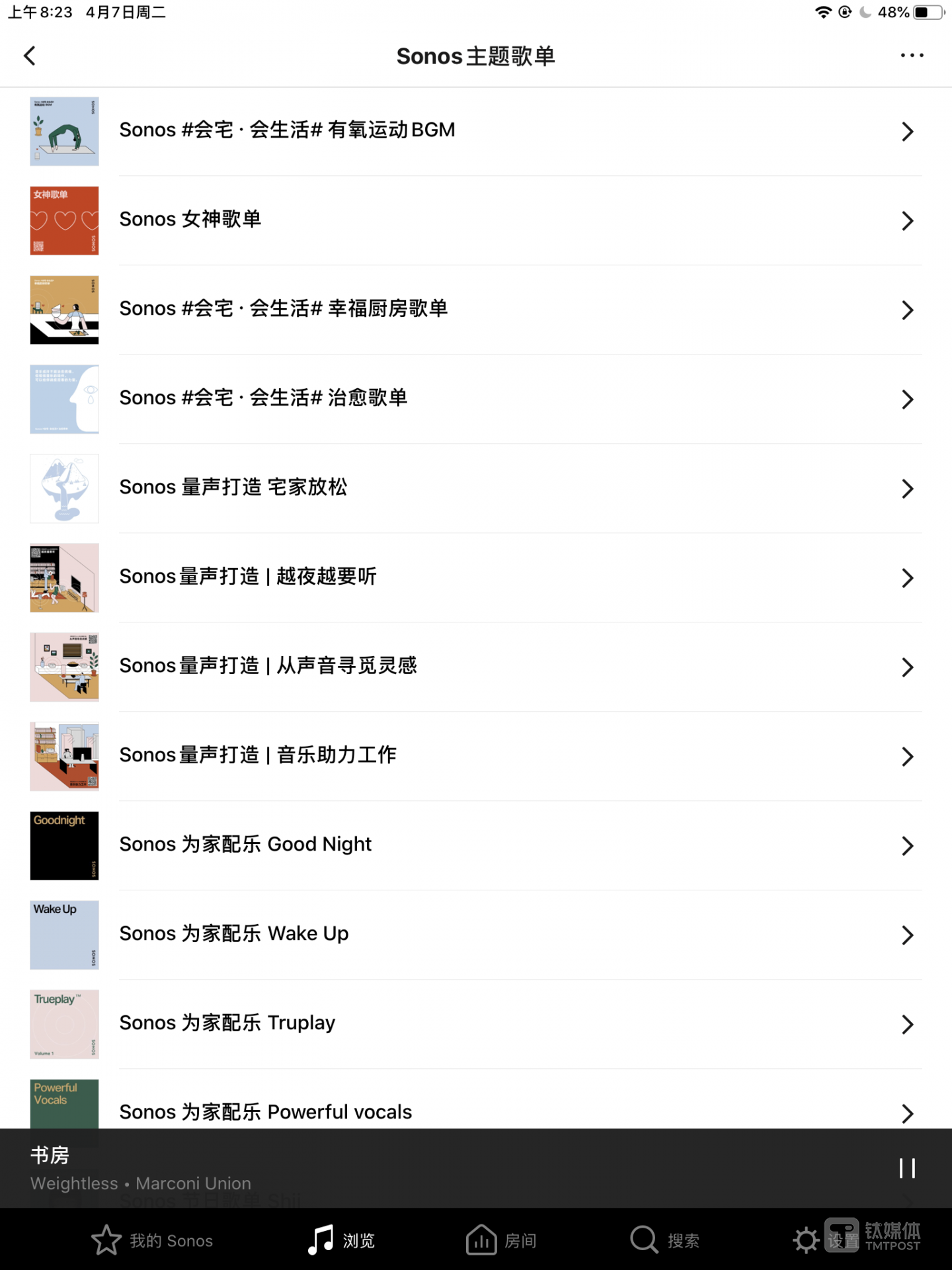Screen dimensions: 952x1270
Task: Open Sonos 女神歌单
Action: tap(190, 220)
